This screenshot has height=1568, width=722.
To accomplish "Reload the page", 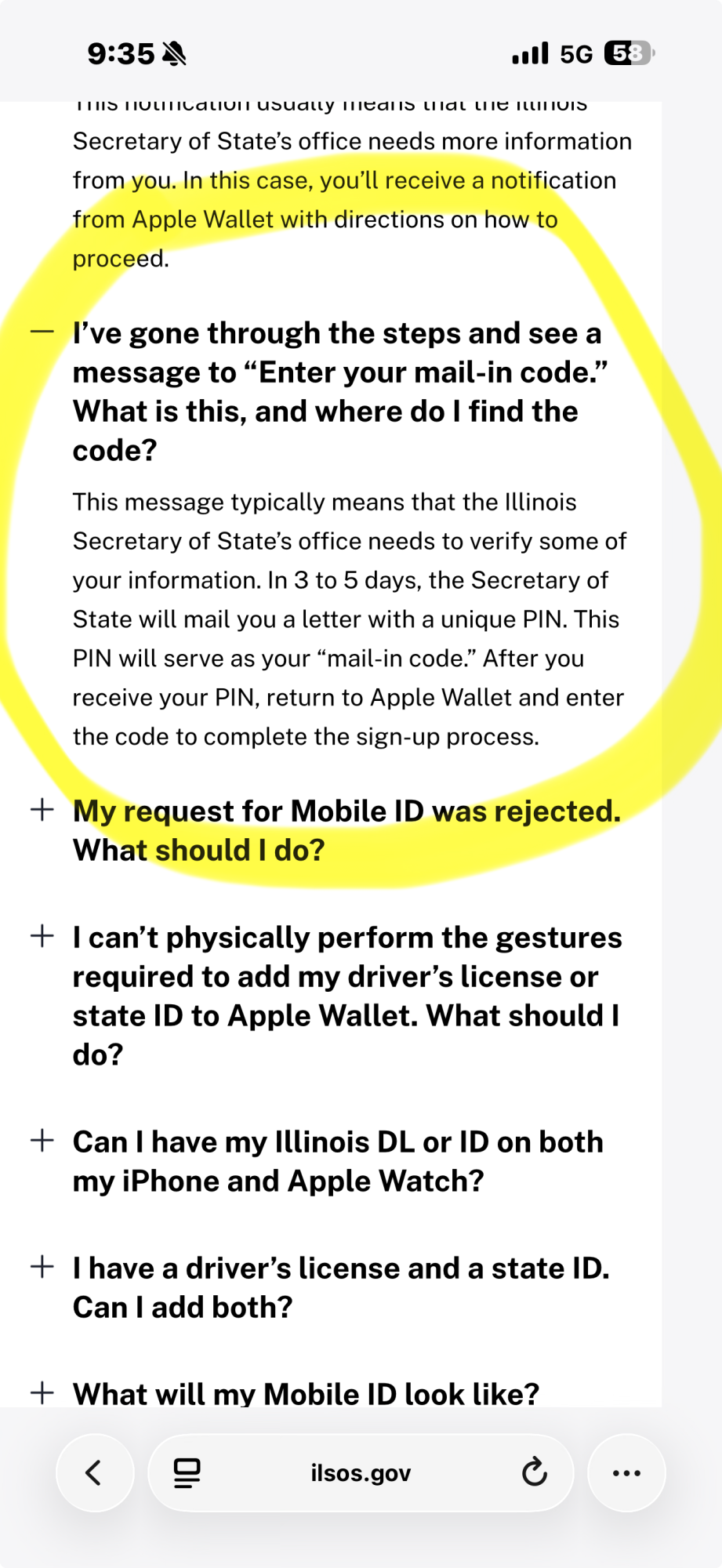I will (535, 1472).
